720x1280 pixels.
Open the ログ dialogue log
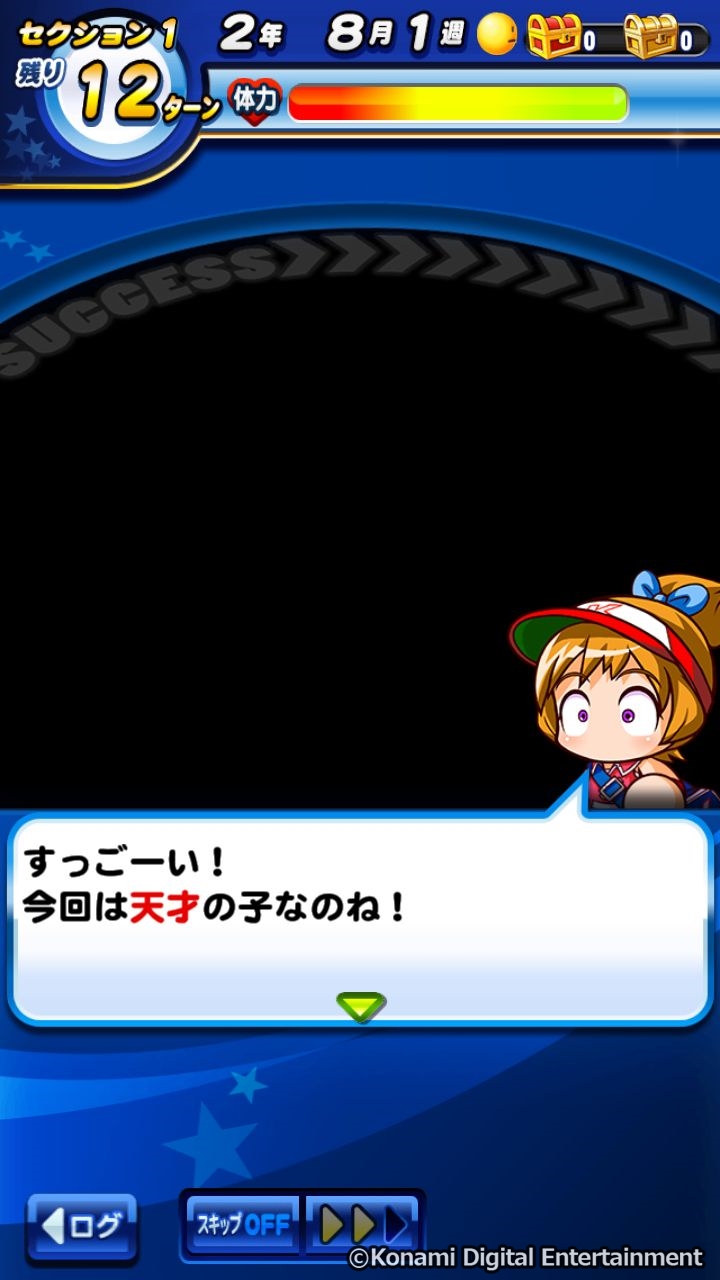click(x=82, y=1225)
